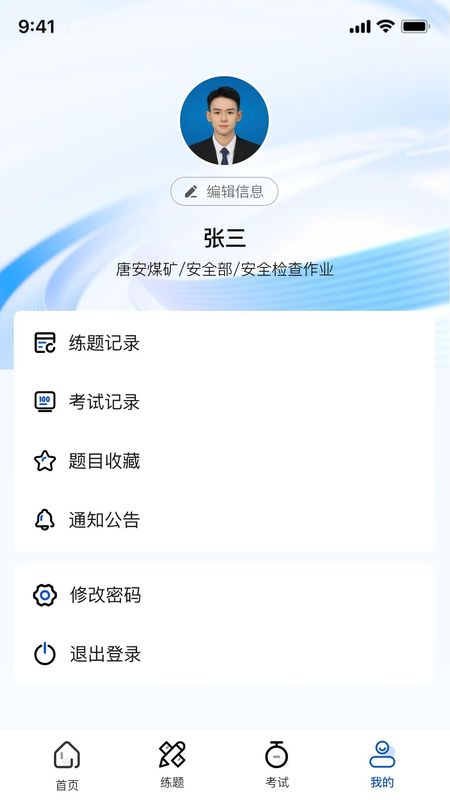The height and width of the screenshot is (800, 450).
Task: Open the 练题记录 practice records row
Action: pos(224,343)
